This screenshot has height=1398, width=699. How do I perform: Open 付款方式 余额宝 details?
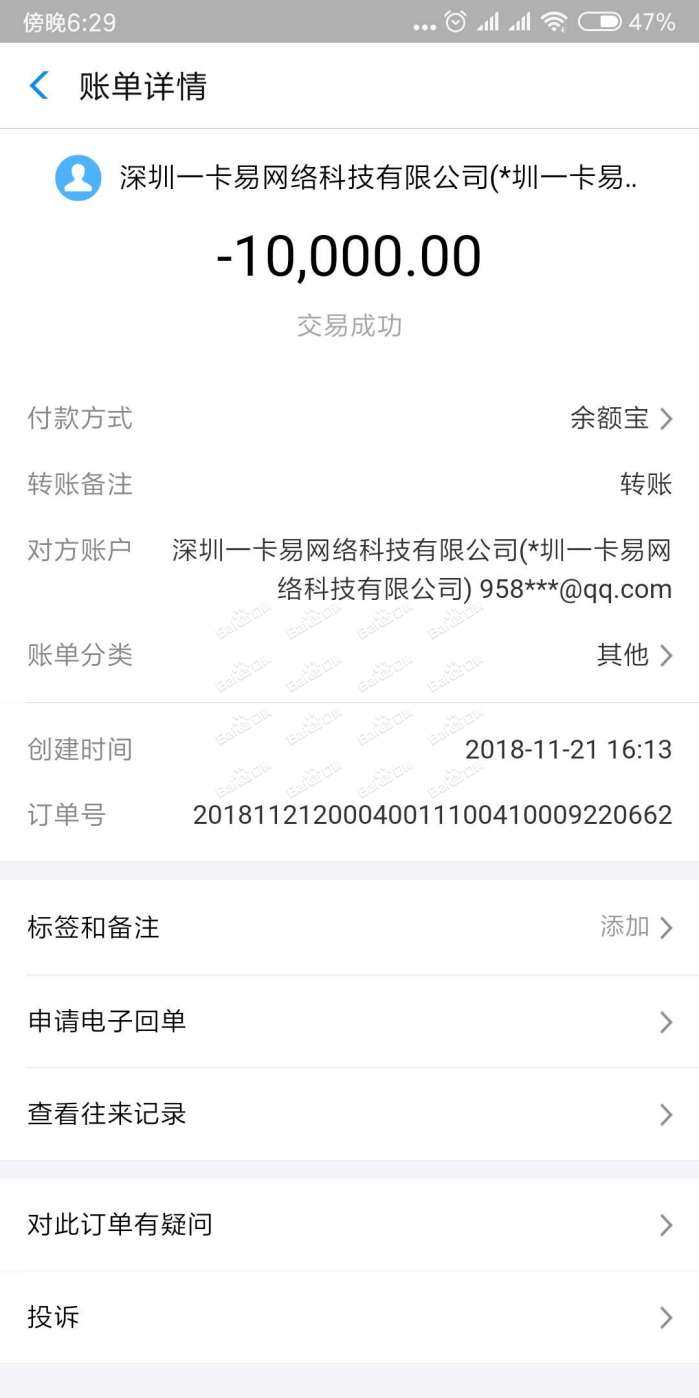(620, 418)
